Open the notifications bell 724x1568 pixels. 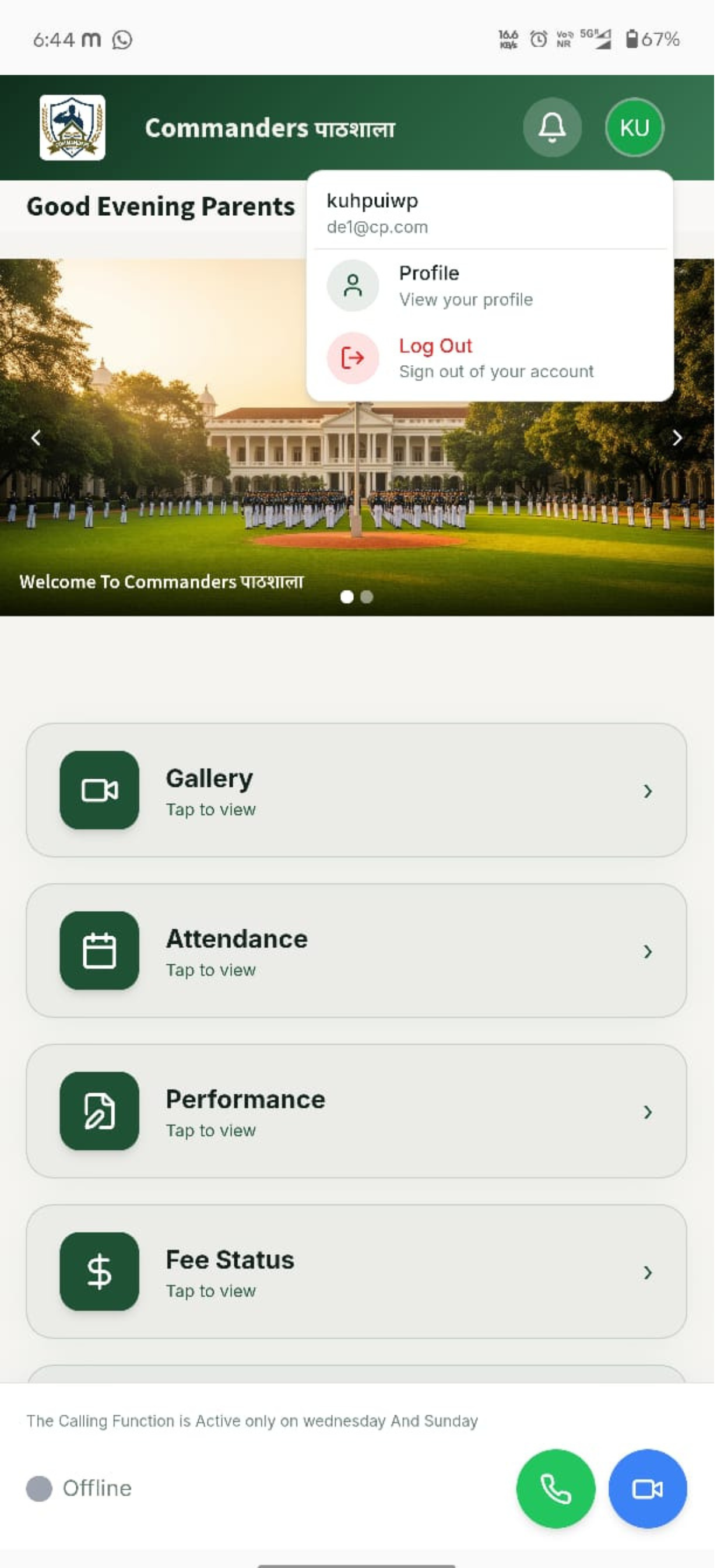click(552, 127)
